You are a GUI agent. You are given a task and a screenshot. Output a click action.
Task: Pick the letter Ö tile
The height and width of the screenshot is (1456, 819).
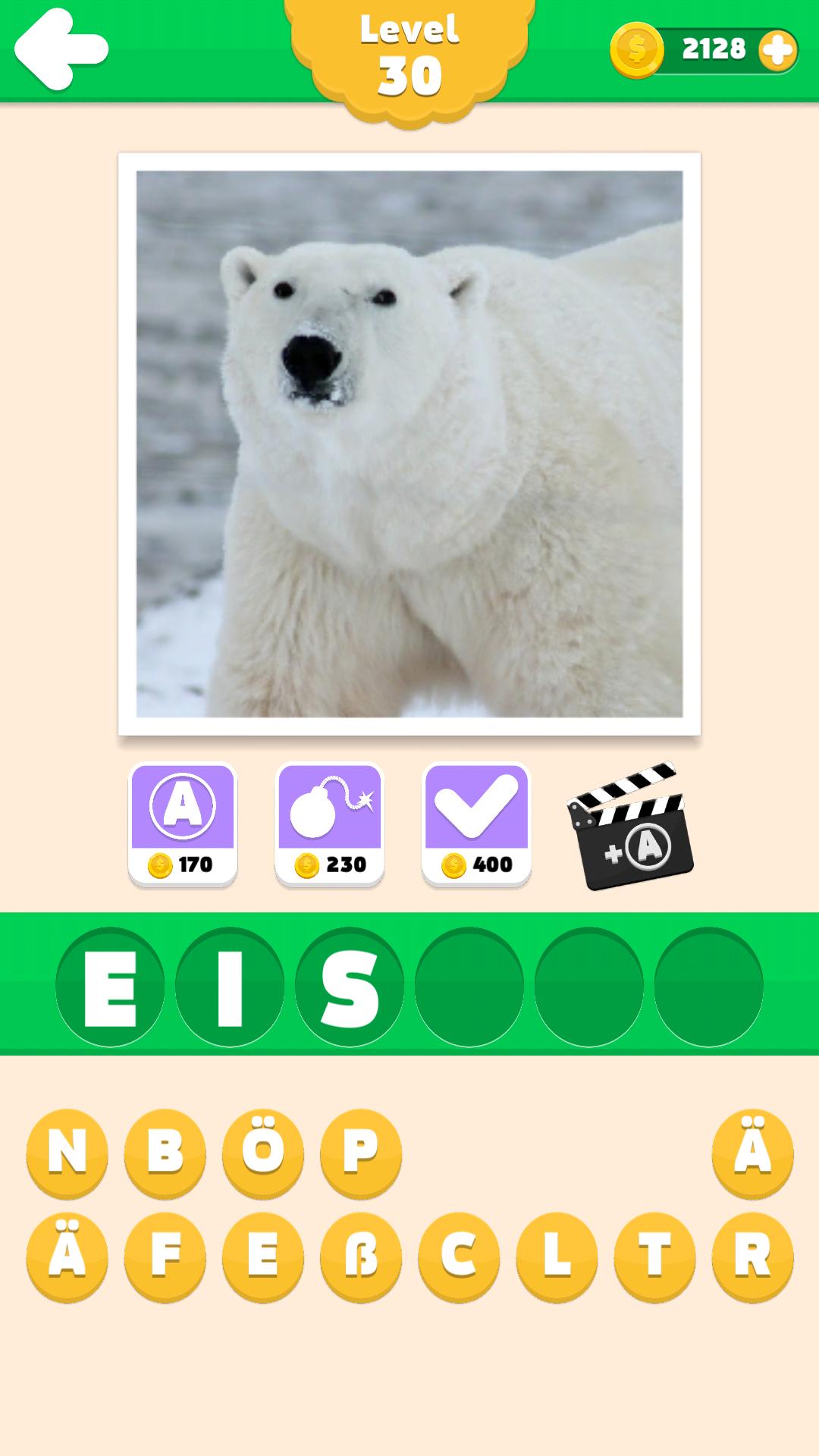263,1152
